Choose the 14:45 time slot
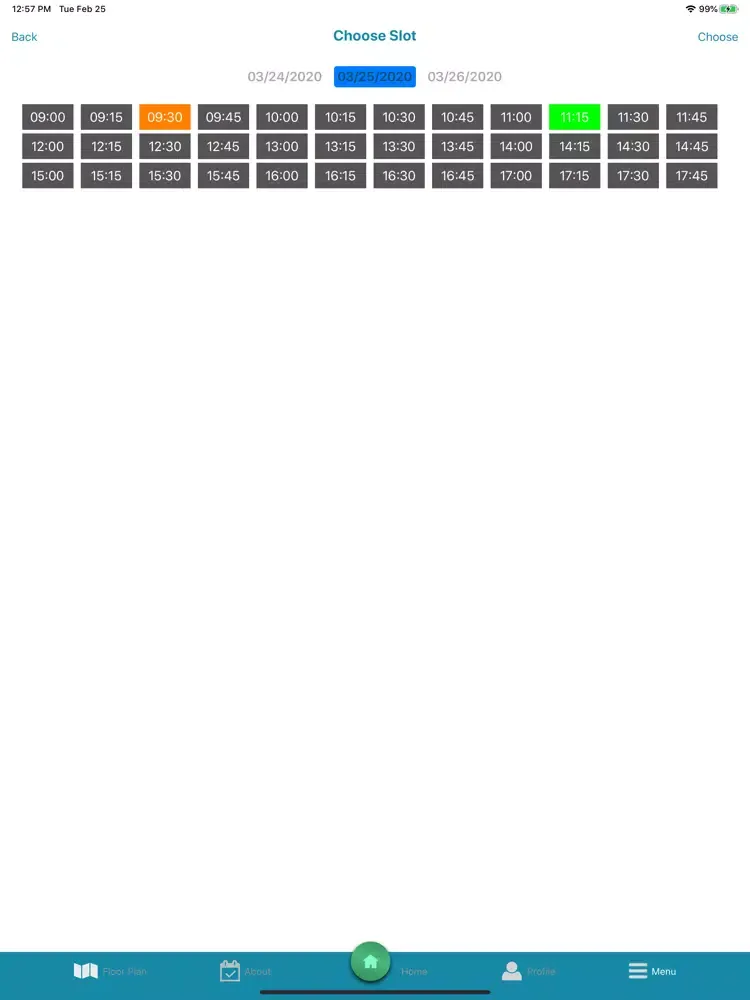Viewport: 750px width, 1000px height. [x=691, y=146]
